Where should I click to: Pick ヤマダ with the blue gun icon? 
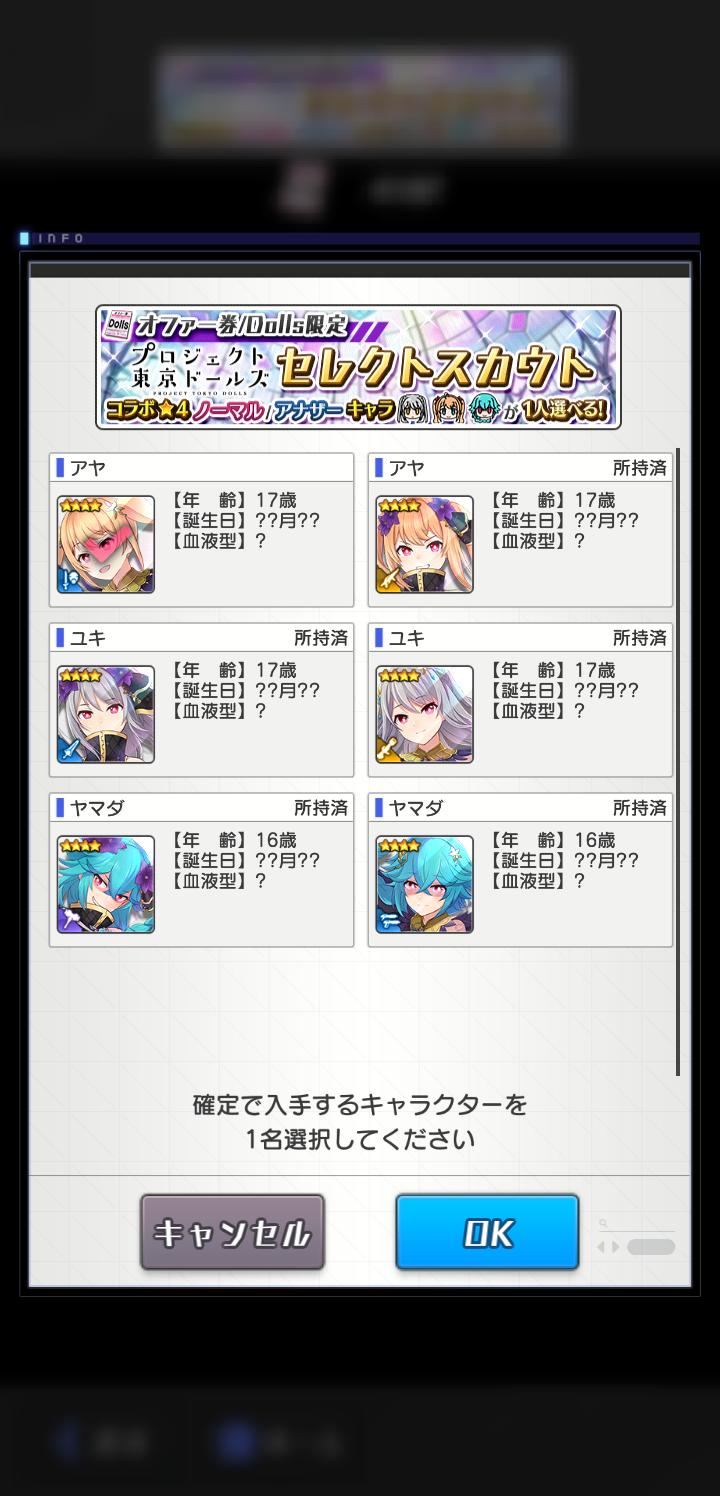[520, 870]
